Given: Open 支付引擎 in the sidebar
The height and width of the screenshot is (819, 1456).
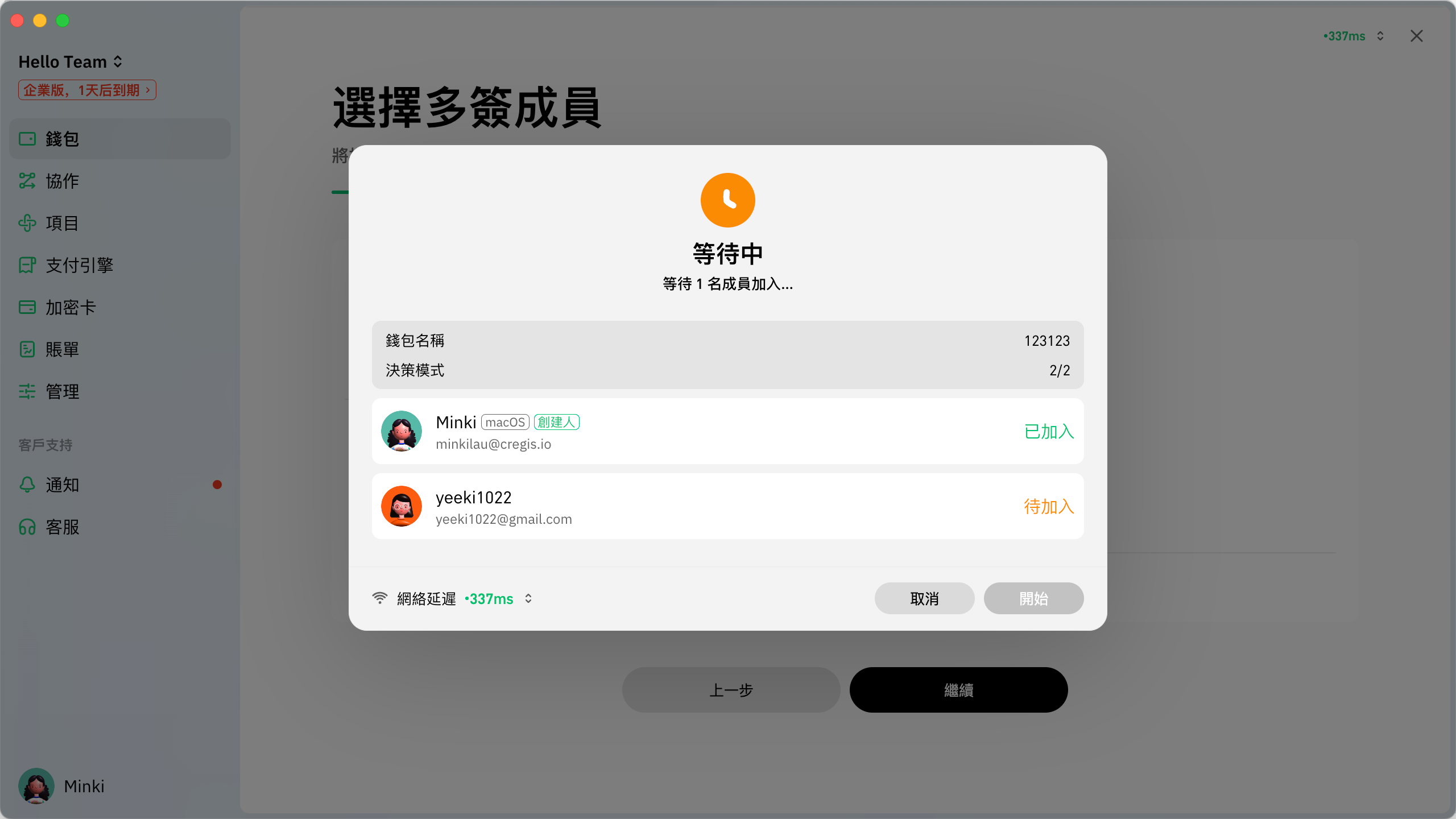Looking at the screenshot, I should pyautogui.click(x=80, y=265).
